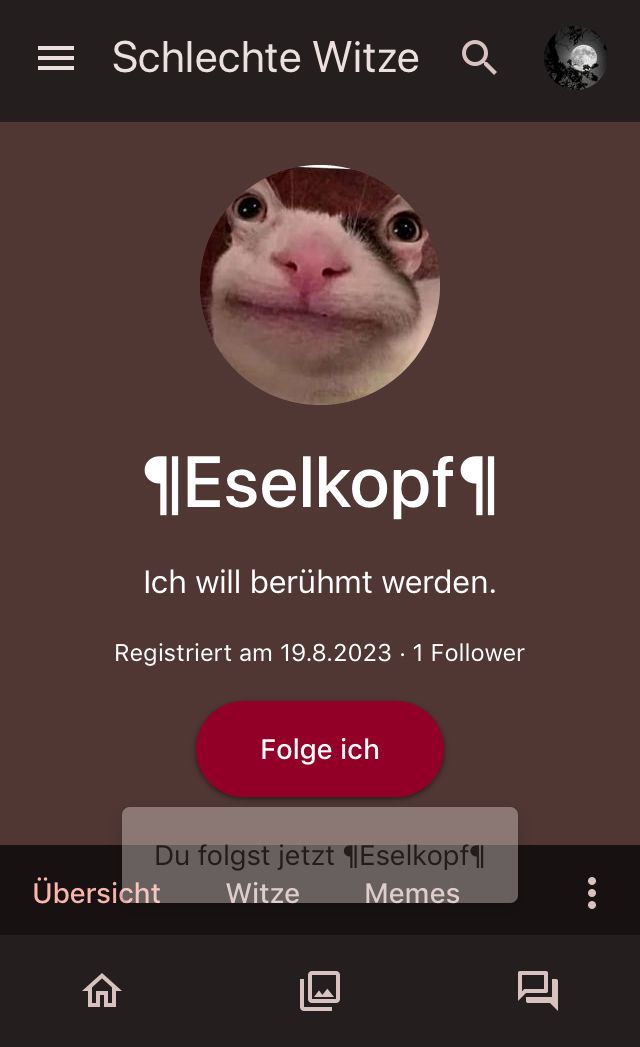
Task: Open your own profile avatar
Action: (x=575, y=58)
